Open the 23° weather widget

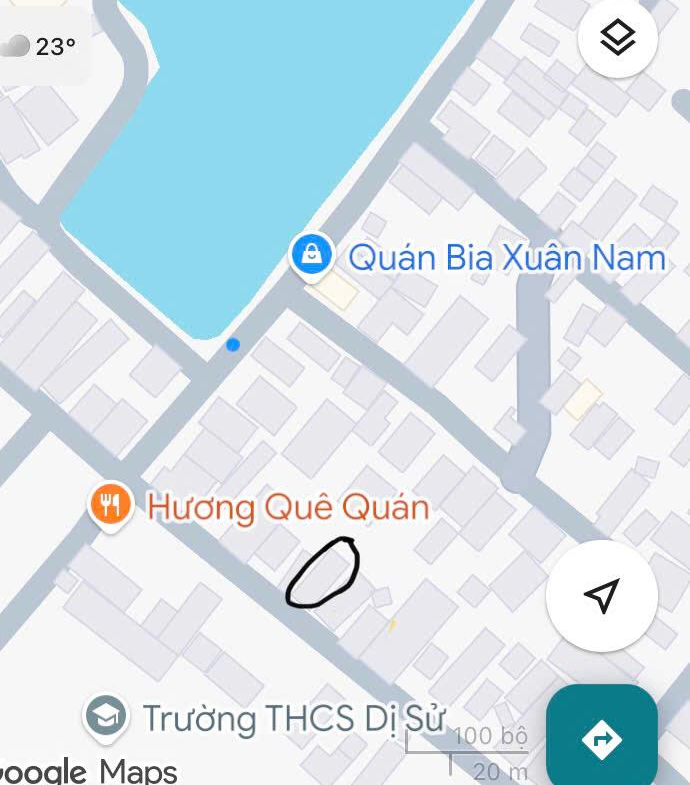coord(42,46)
